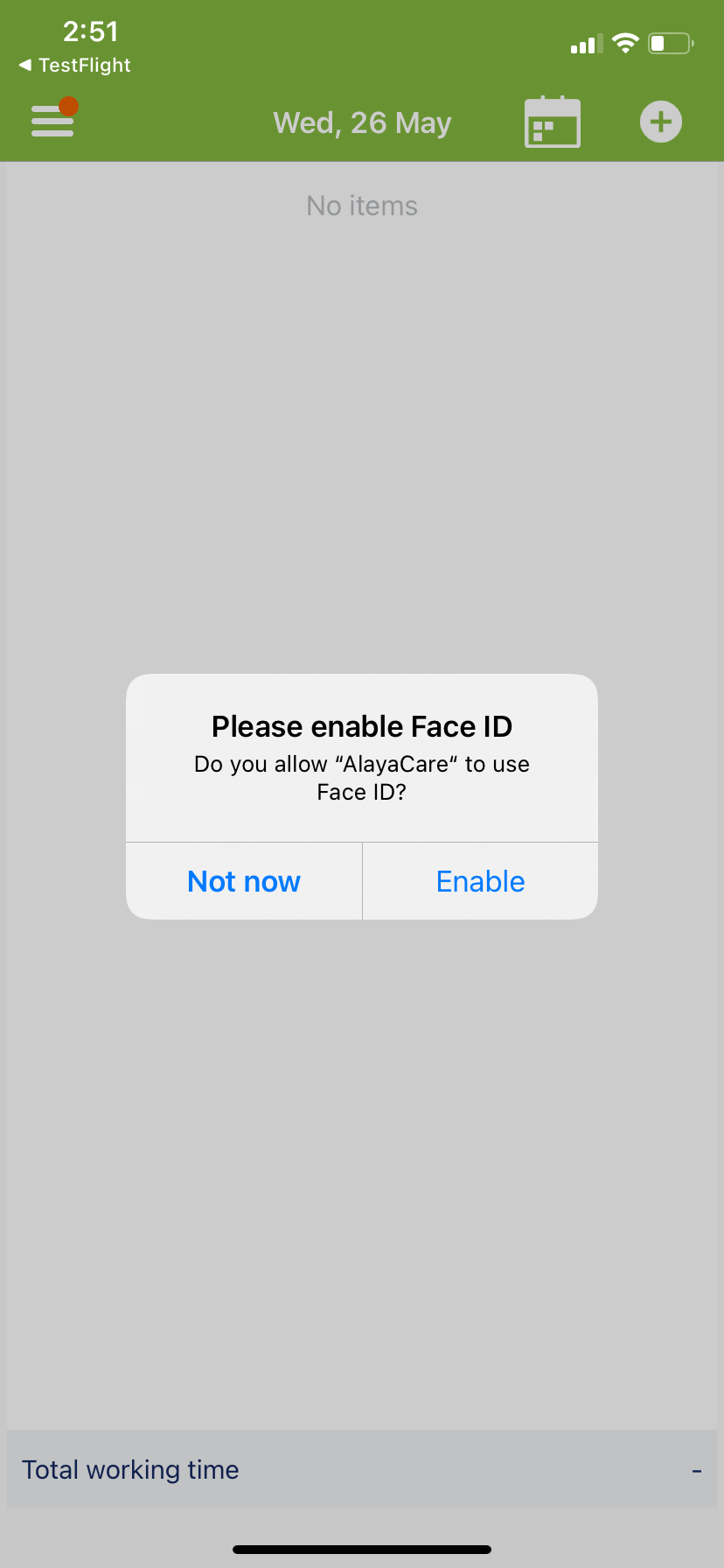Tap the plus icon to add an item
The height and width of the screenshot is (1568, 724).
[660, 122]
